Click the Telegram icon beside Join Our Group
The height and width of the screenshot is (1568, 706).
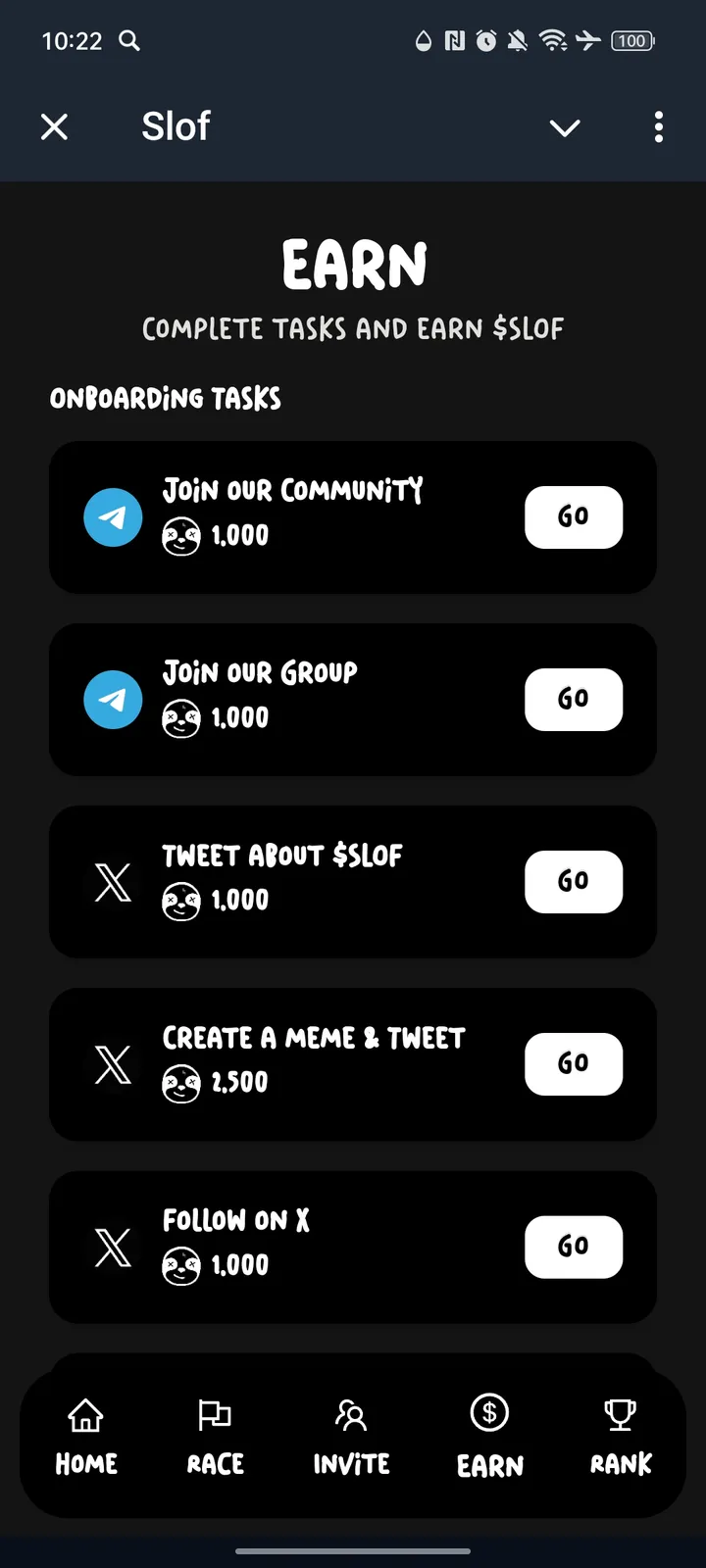click(x=113, y=699)
